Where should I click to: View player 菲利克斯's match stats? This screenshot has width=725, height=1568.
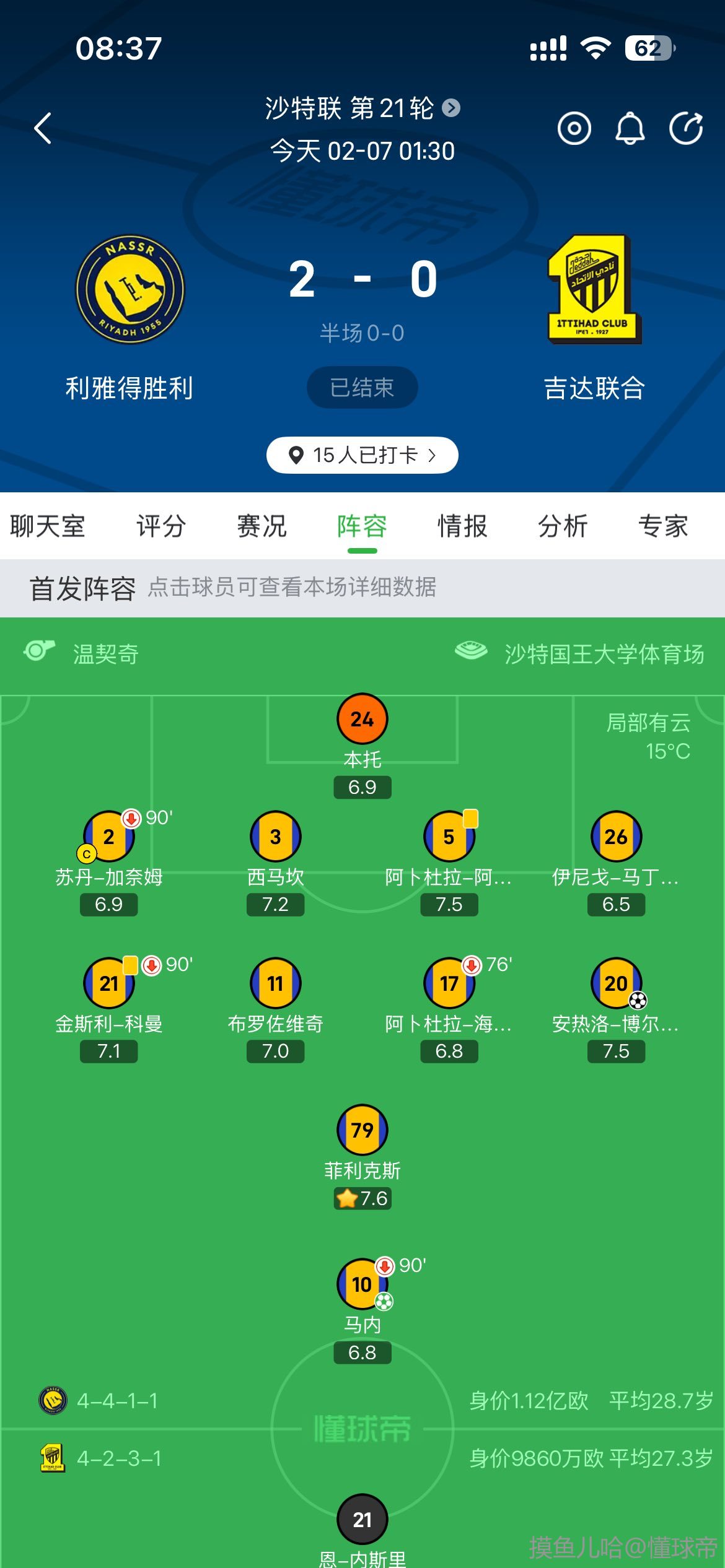coord(362,1131)
